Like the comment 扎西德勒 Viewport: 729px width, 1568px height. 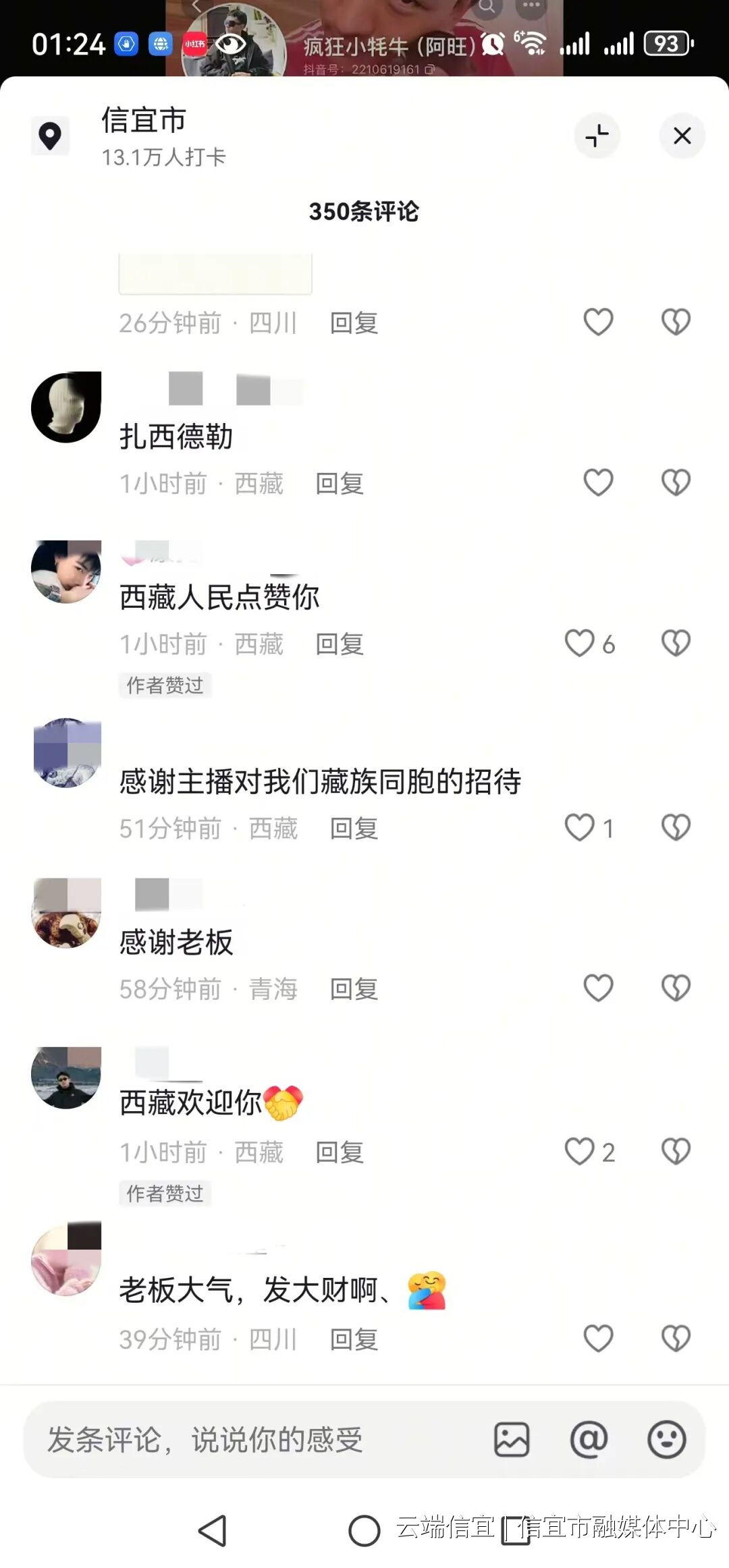click(x=598, y=482)
